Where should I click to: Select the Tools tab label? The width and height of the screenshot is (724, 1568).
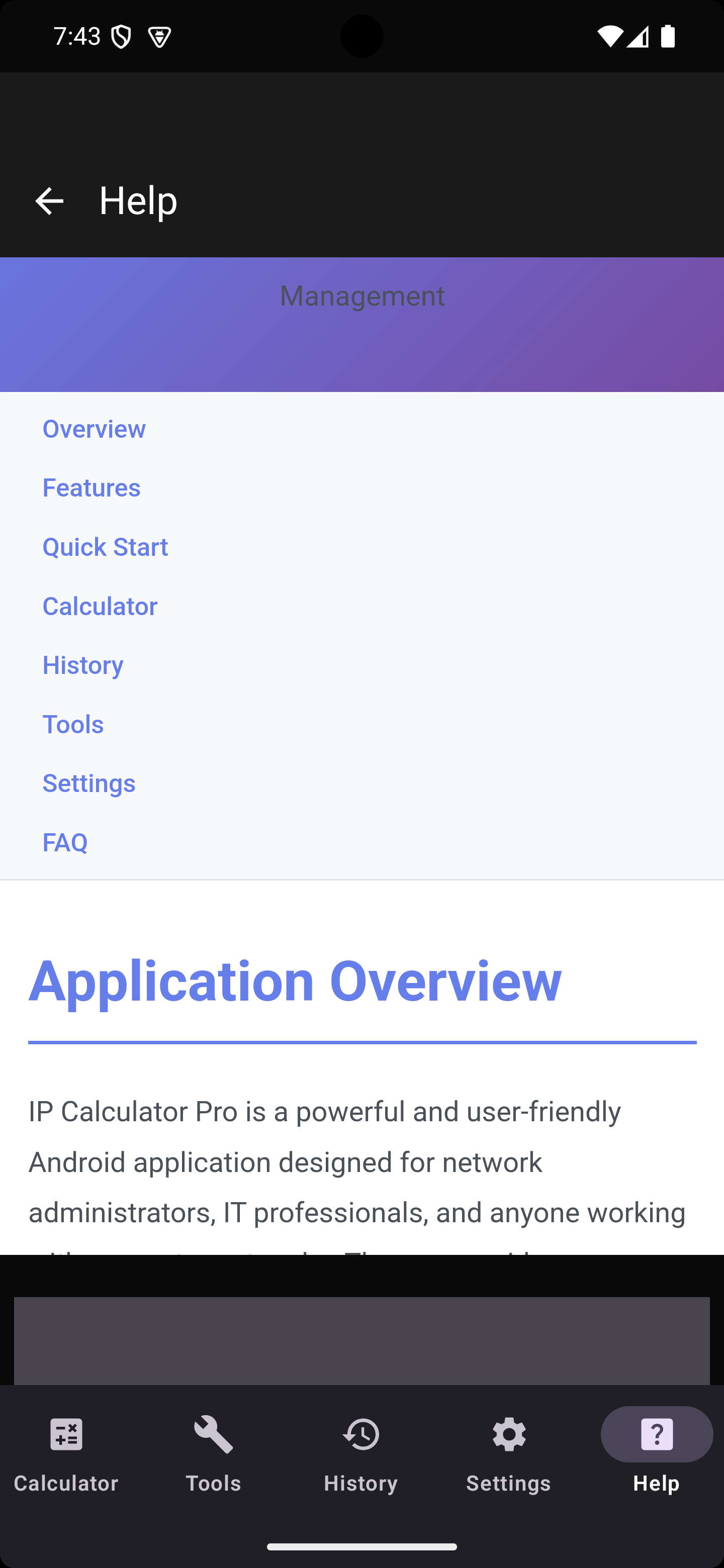(213, 1483)
